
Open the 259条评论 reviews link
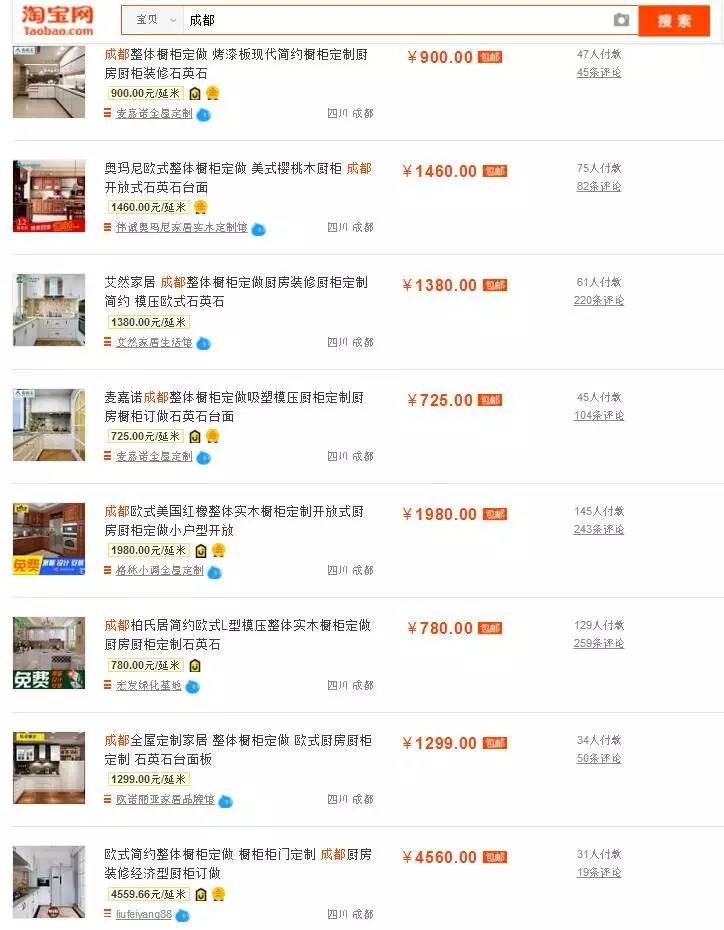pyautogui.click(x=599, y=642)
